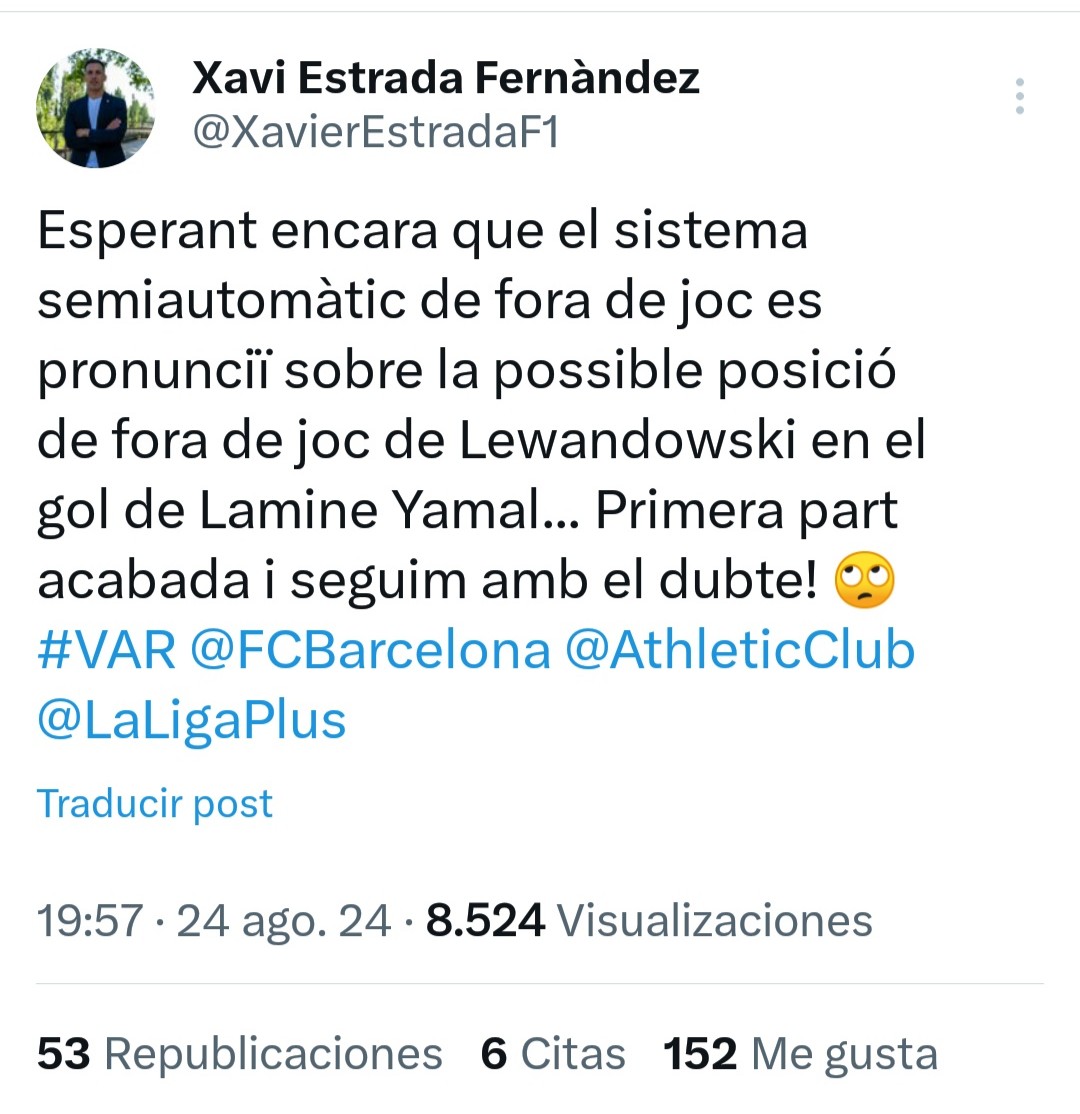Image resolution: width=1080 pixels, height=1114 pixels.
Task: Show the 152 Me gusta list
Action: coord(800,1054)
